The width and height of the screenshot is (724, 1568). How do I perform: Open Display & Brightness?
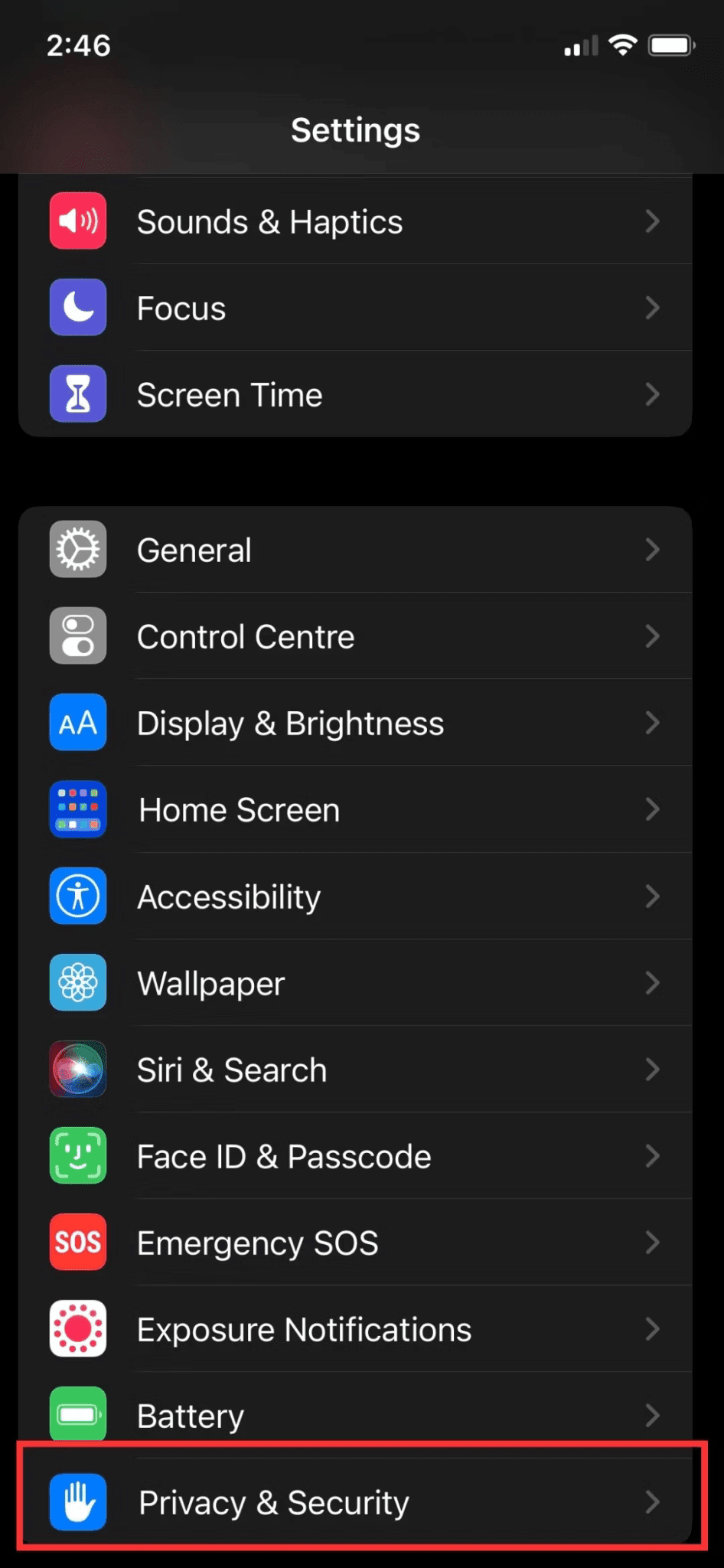pyautogui.click(x=355, y=723)
